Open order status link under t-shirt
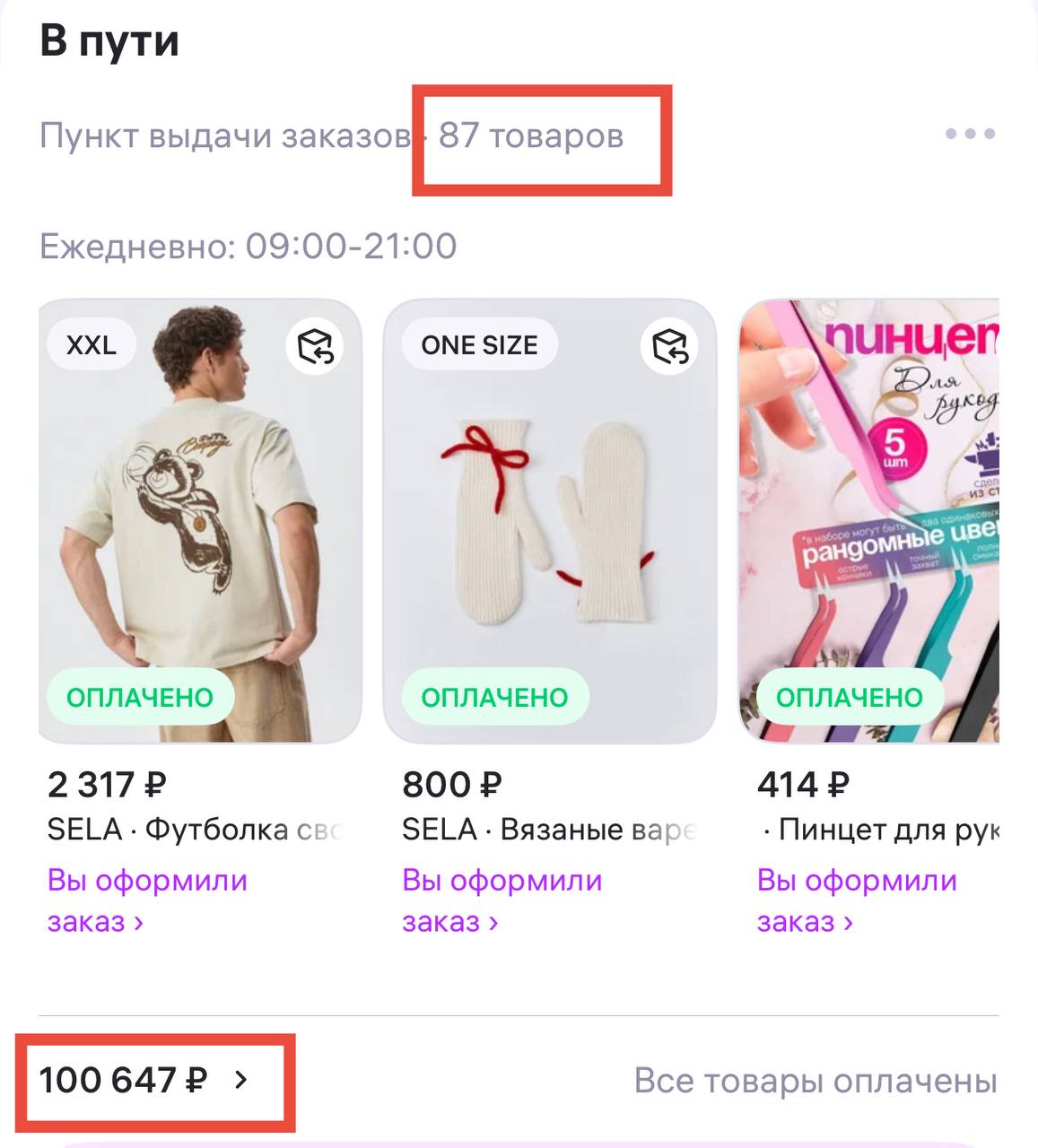The width and height of the screenshot is (1038, 1148). (146, 900)
